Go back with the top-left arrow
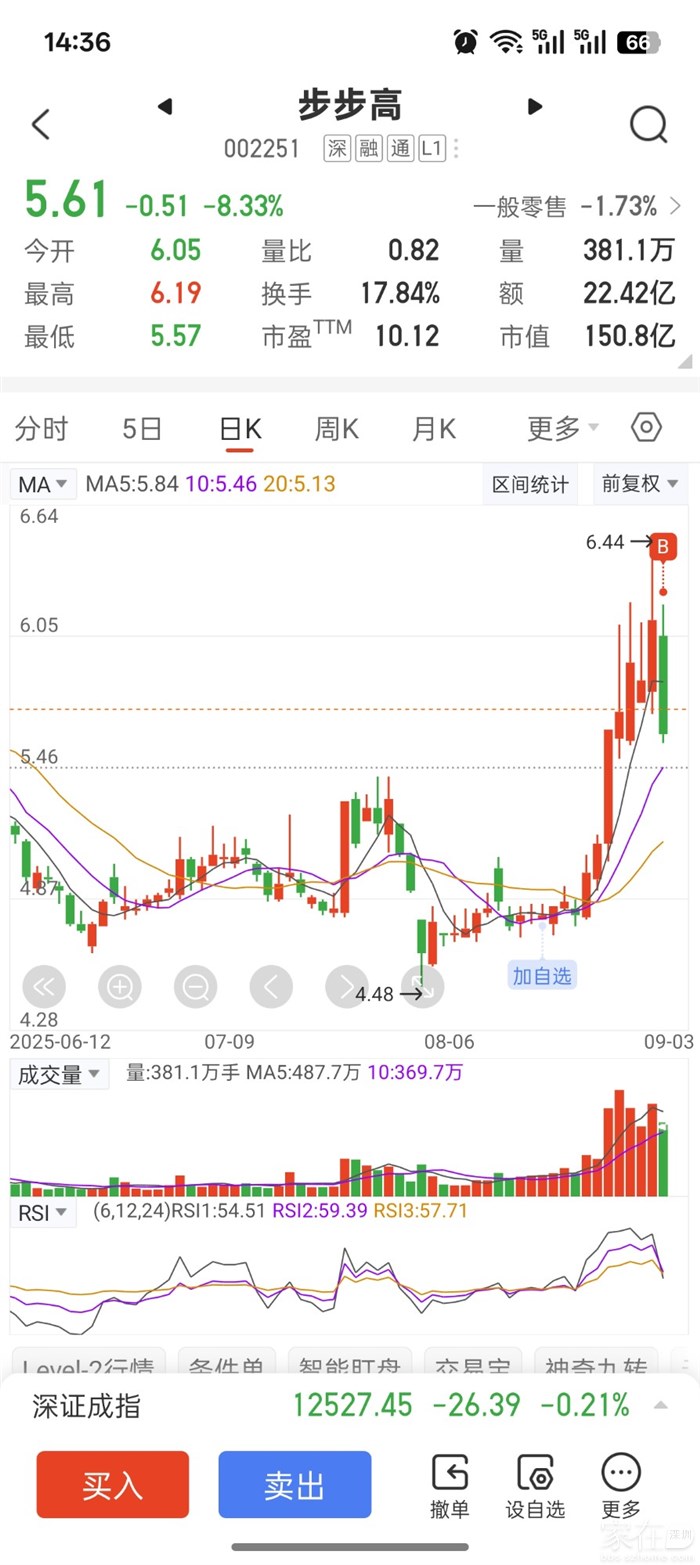700x1565 pixels. [x=40, y=125]
